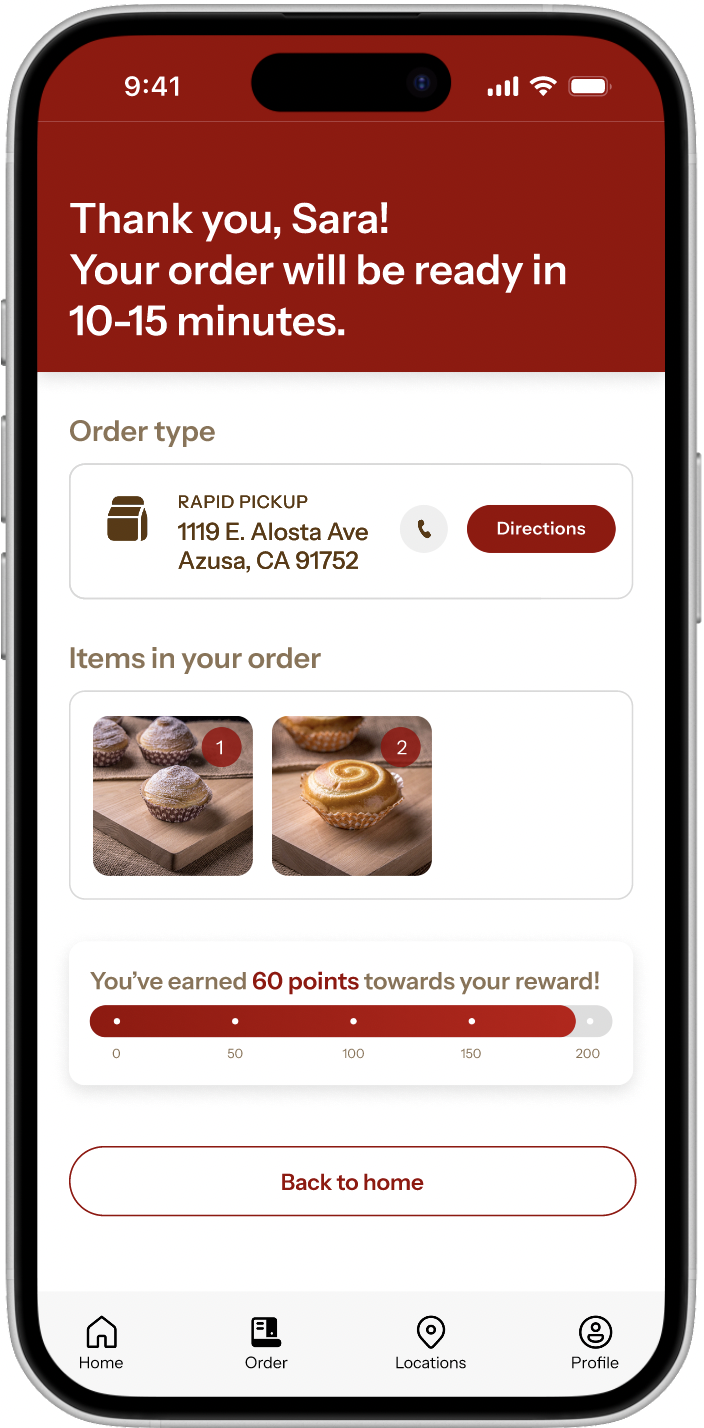Tap the Back to home button
704x1428 pixels.
pos(352,1181)
